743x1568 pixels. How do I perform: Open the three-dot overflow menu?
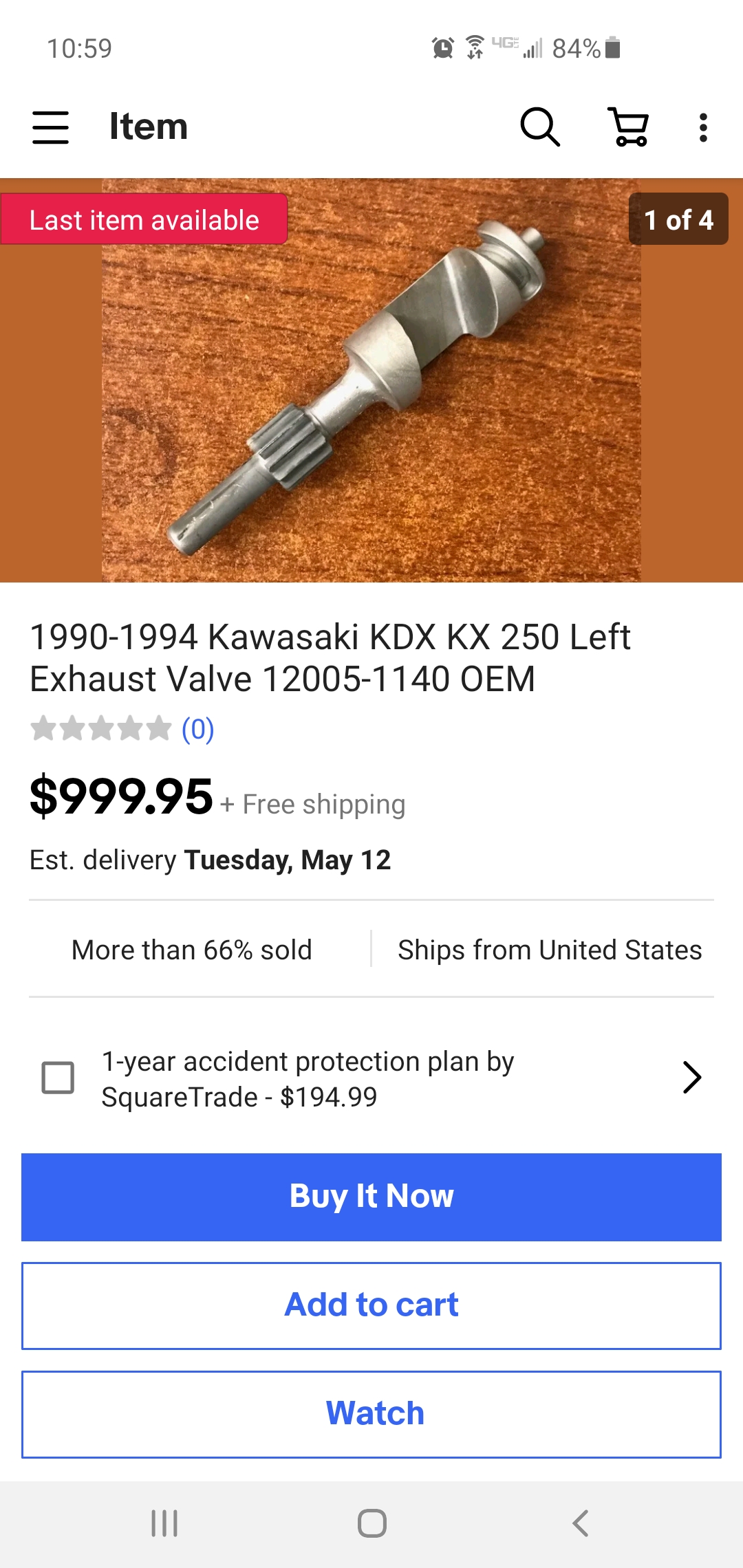702,127
